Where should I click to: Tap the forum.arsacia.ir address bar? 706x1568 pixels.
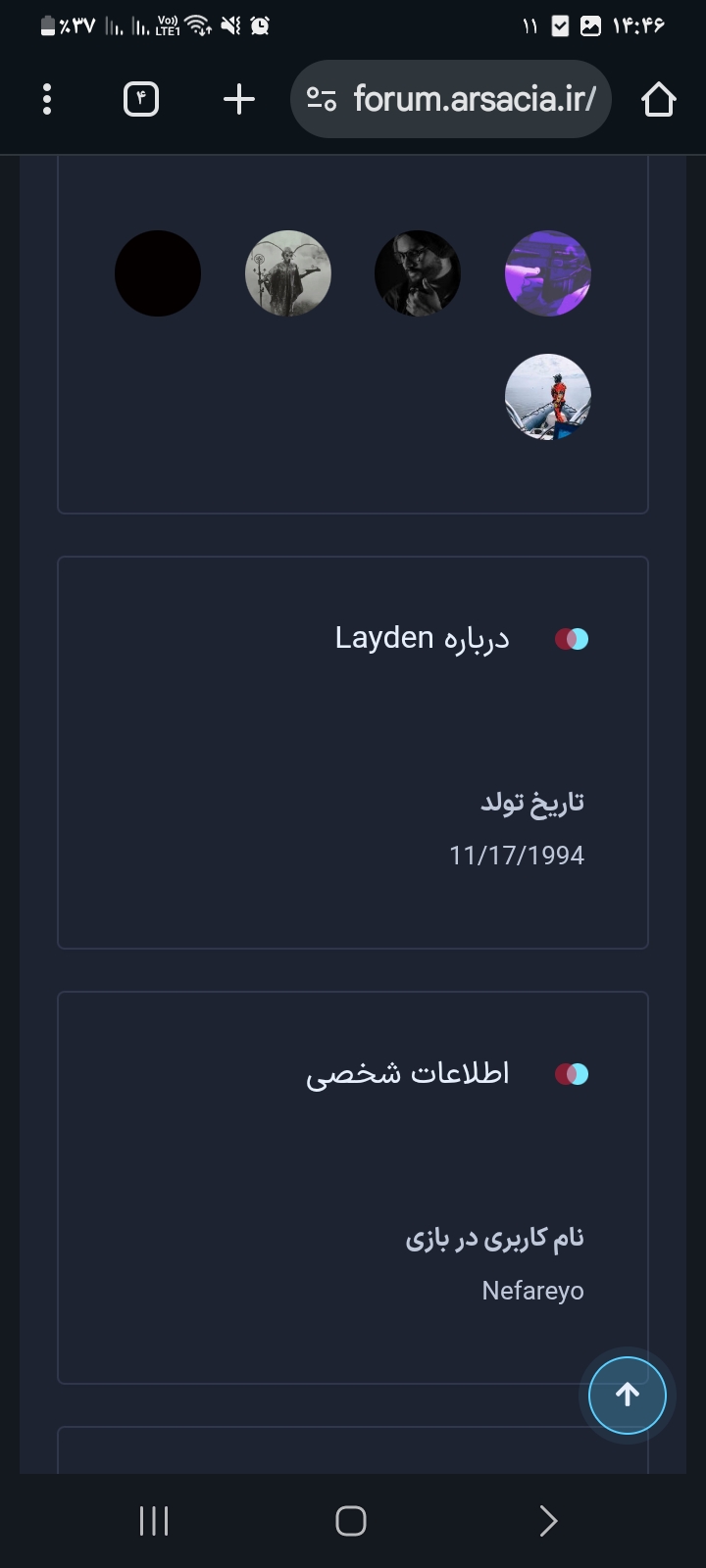click(451, 99)
